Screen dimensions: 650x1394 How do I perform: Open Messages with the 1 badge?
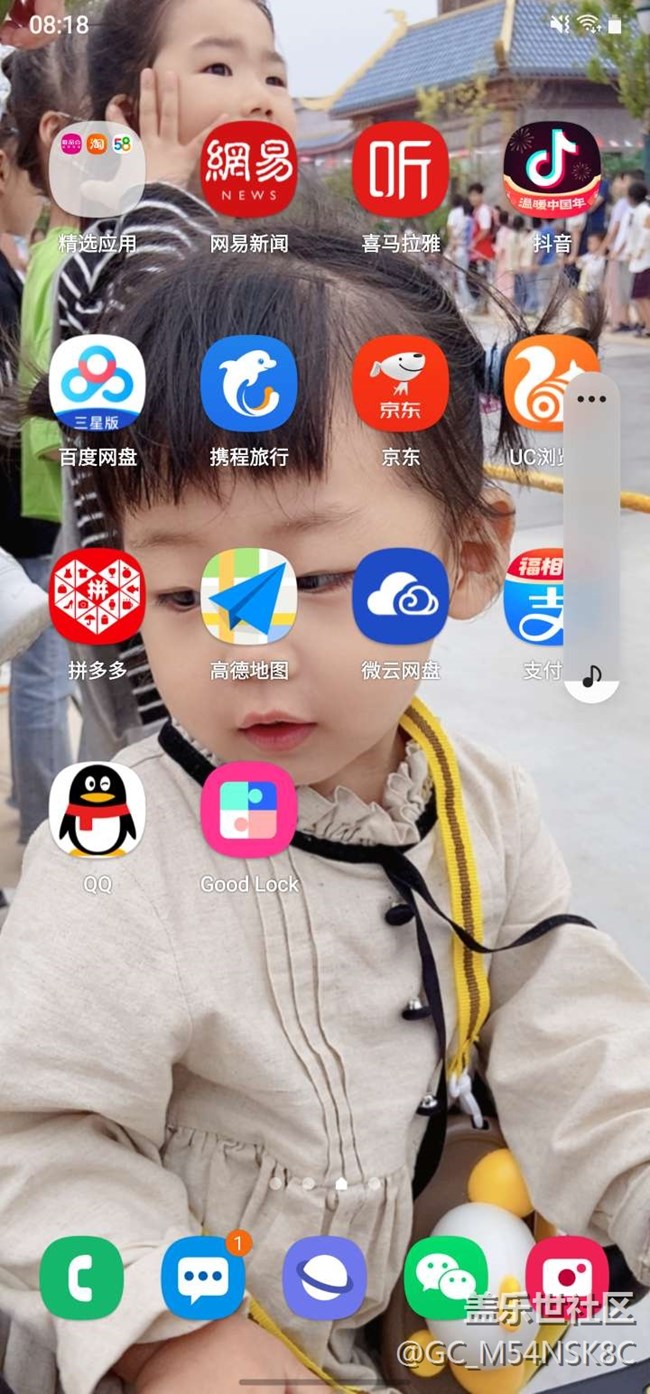tap(203, 1278)
